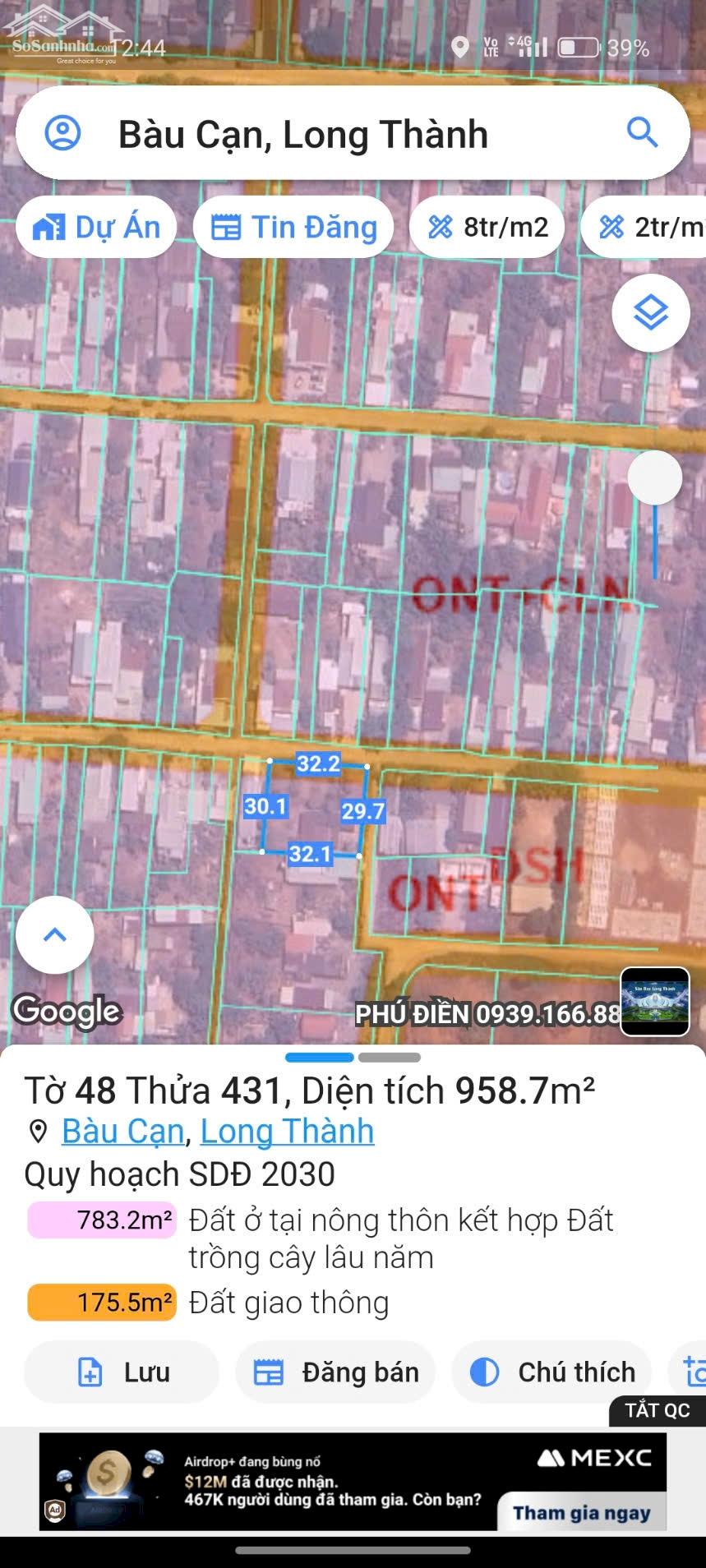Toggle the Tin Đăng filter chip
This screenshot has width=706, height=1568.
293,227
